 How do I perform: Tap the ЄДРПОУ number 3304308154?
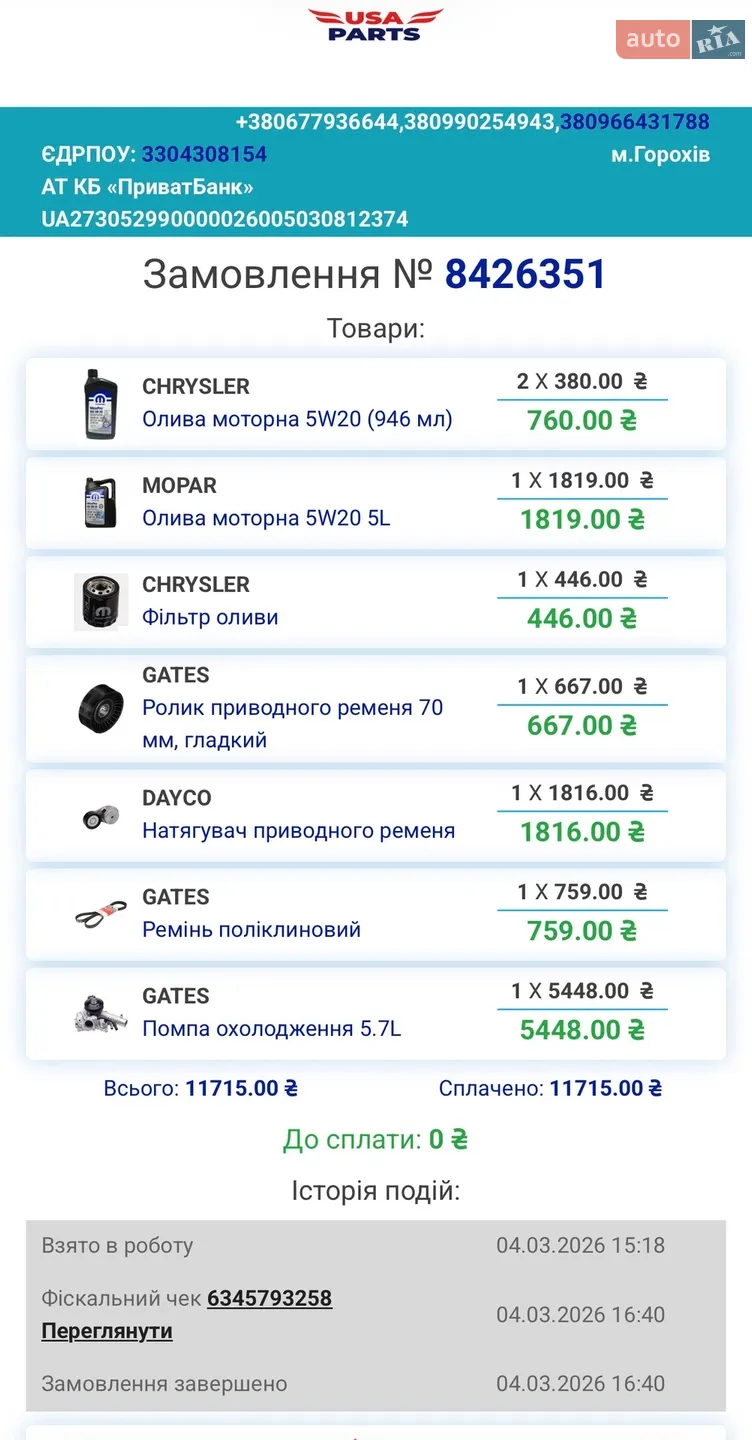pyautogui.click(x=204, y=154)
